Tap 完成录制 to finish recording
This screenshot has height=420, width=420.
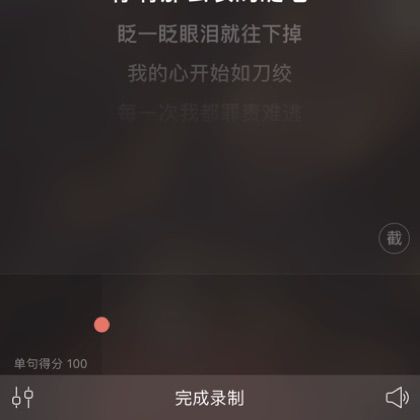pos(210,398)
